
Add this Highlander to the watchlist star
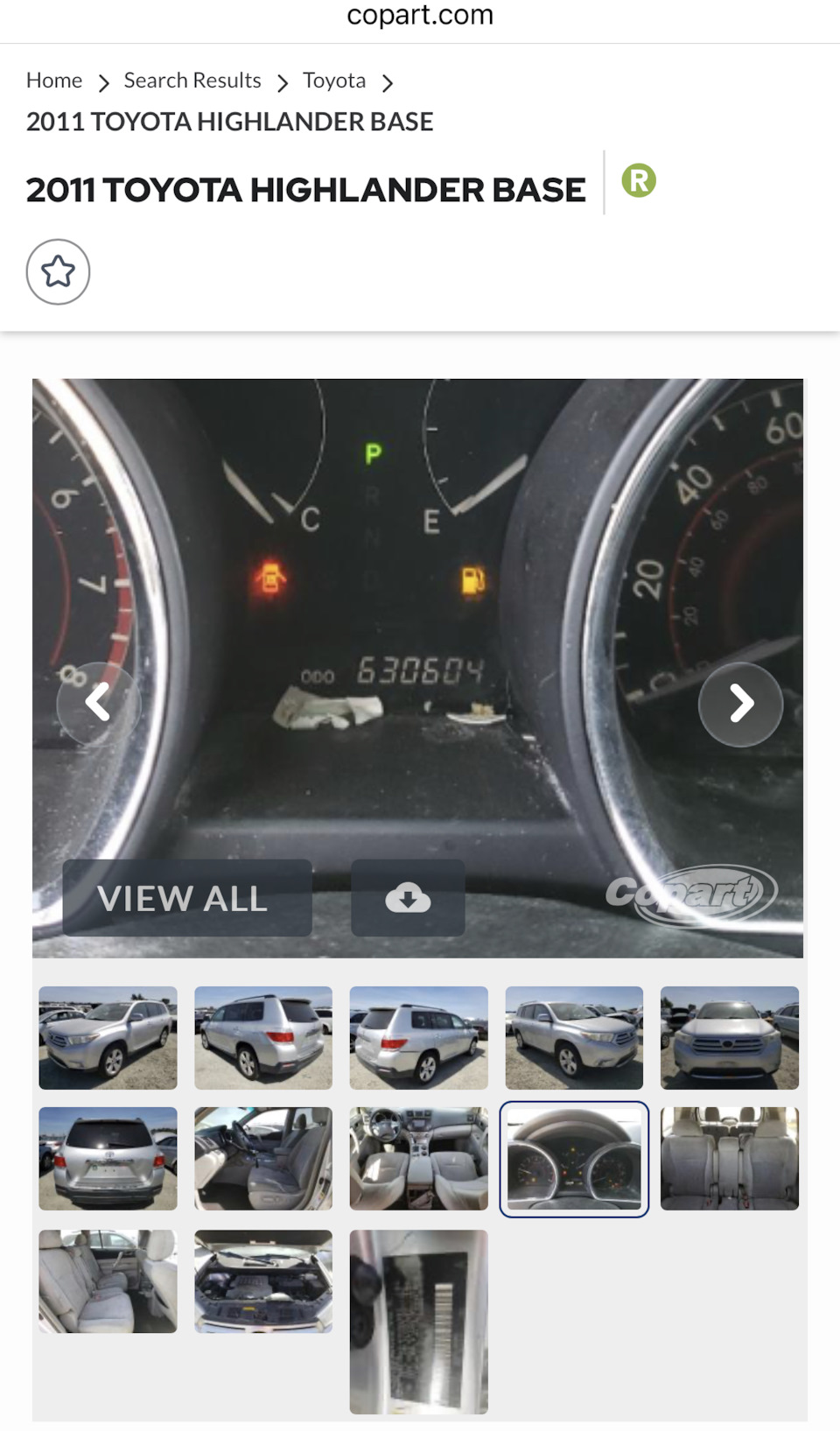(58, 271)
